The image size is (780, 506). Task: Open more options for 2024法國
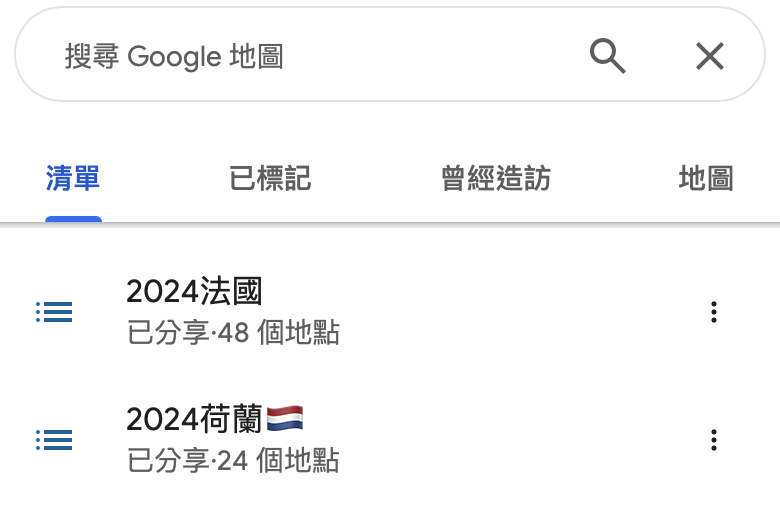[713, 312]
